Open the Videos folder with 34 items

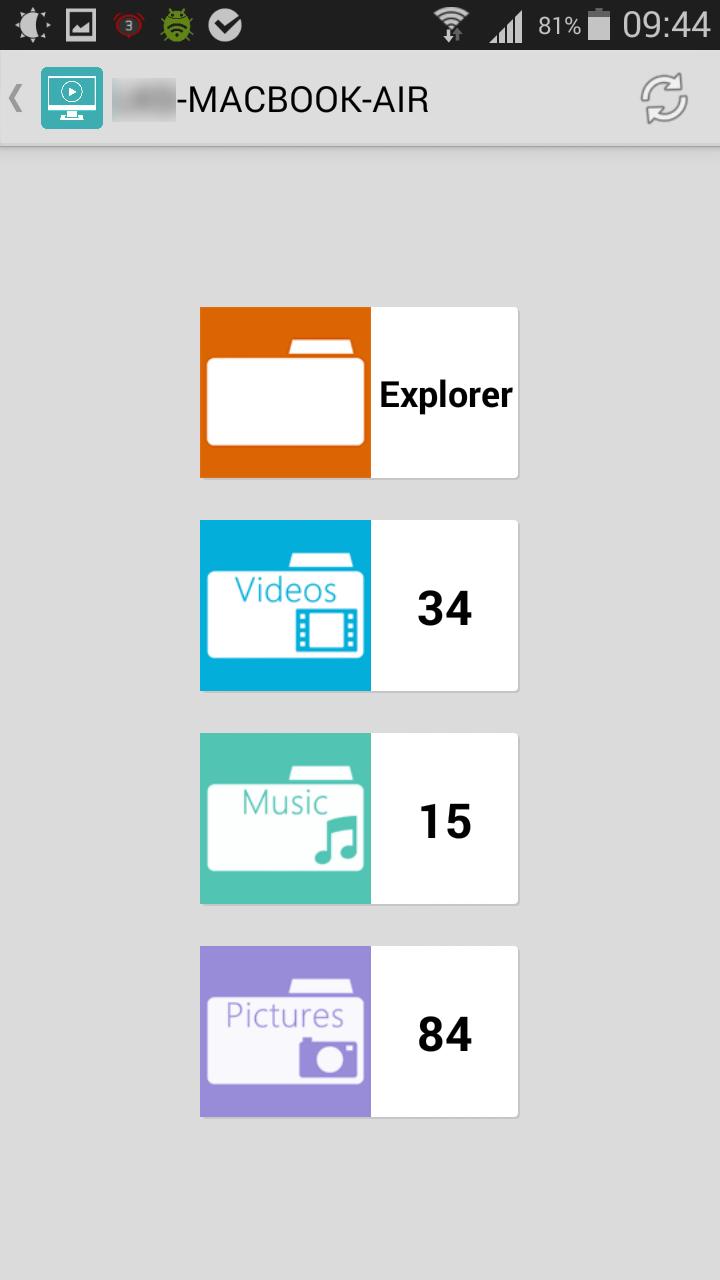[359, 605]
